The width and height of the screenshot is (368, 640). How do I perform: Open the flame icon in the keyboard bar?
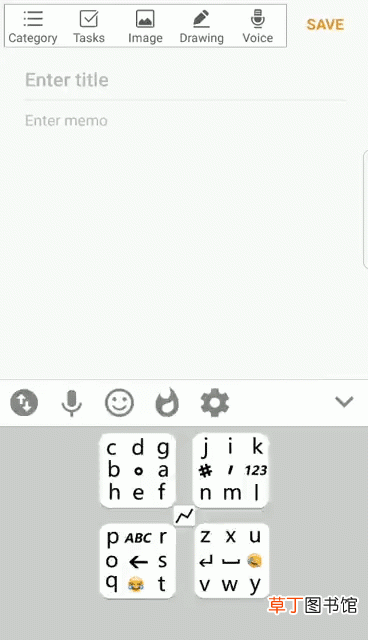pyautogui.click(x=167, y=402)
